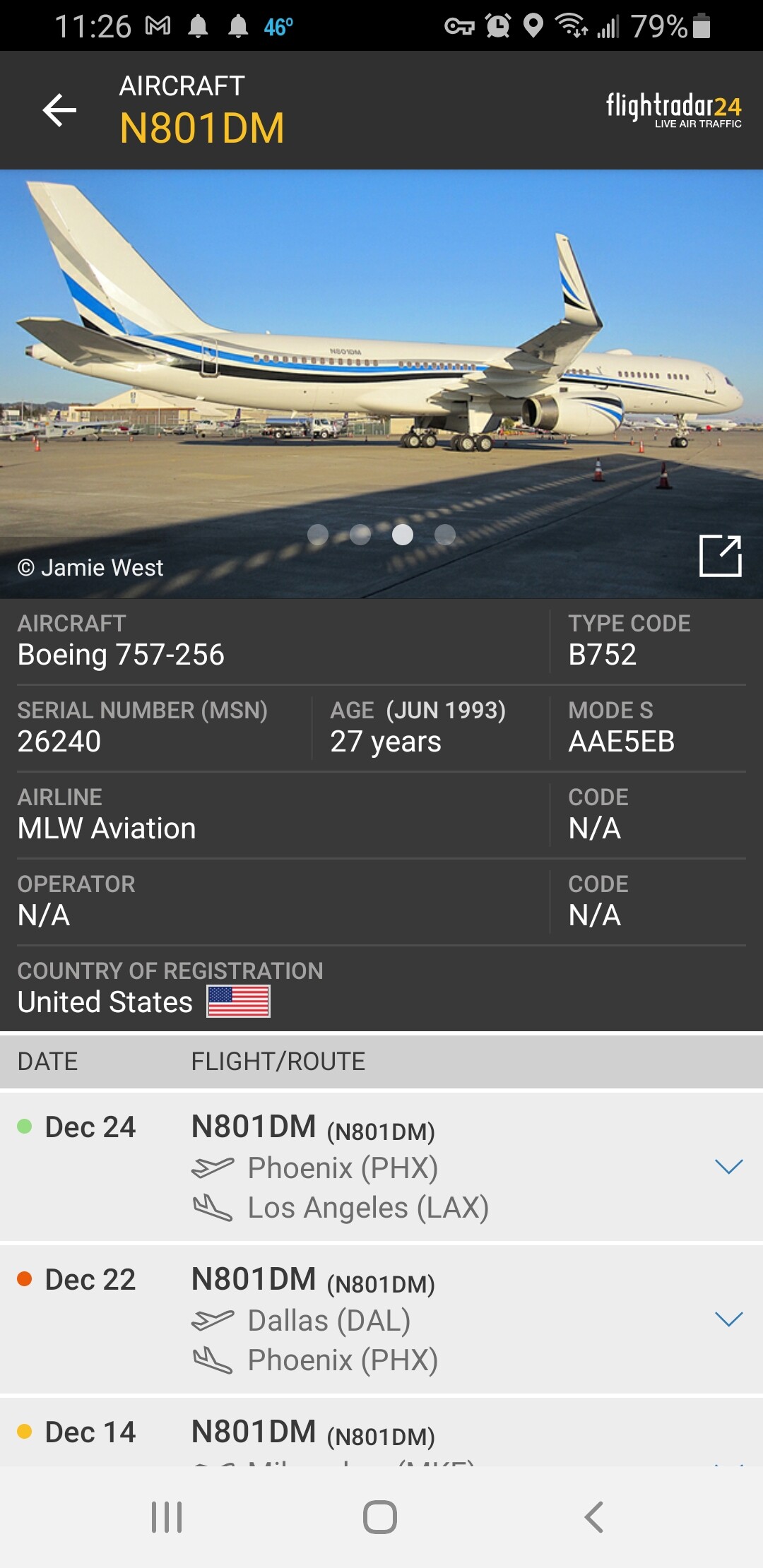763x1568 pixels.
Task: Select the last photo page indicator dot
Action: pyautogui.click(x=445, y=535)
